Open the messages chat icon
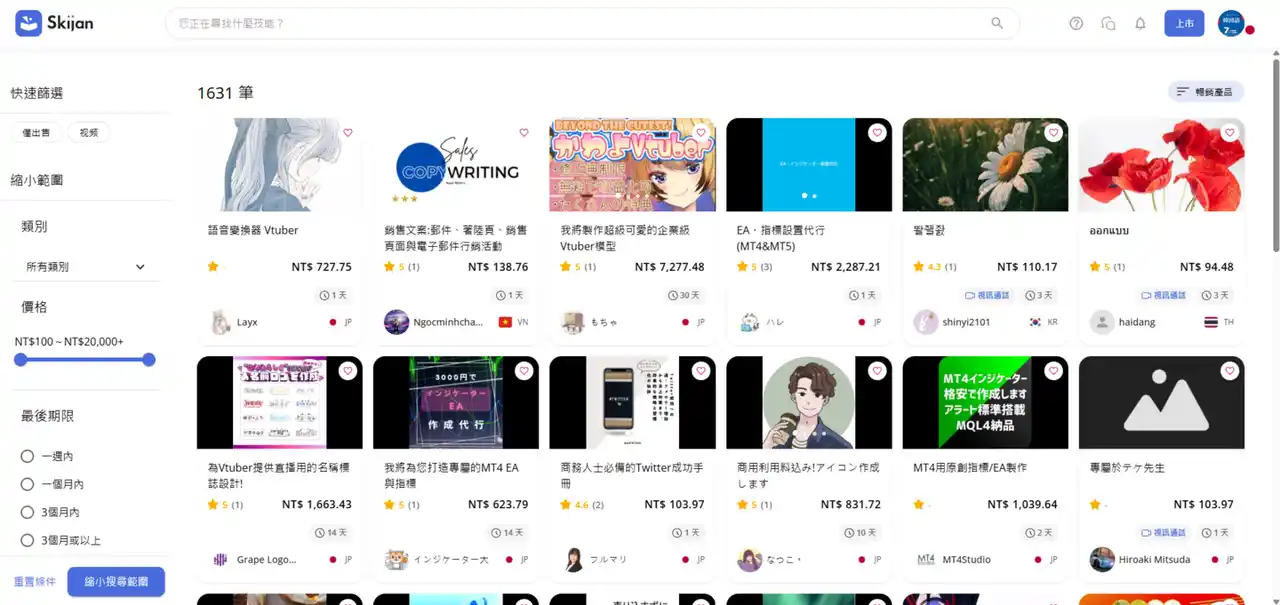1280x605 pixels. tap(1108, 23)
